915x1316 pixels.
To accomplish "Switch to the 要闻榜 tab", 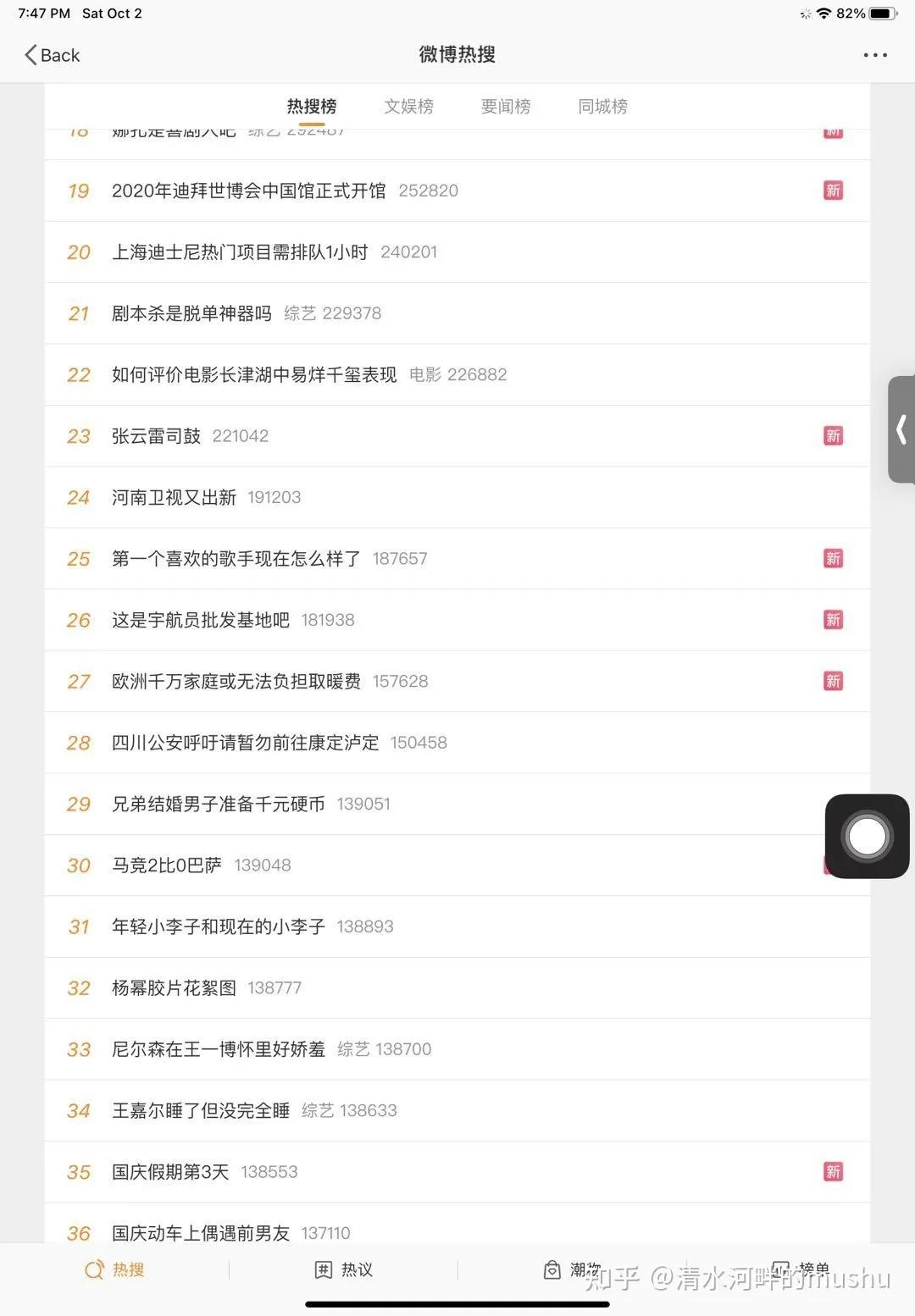I will click(506, 106).
